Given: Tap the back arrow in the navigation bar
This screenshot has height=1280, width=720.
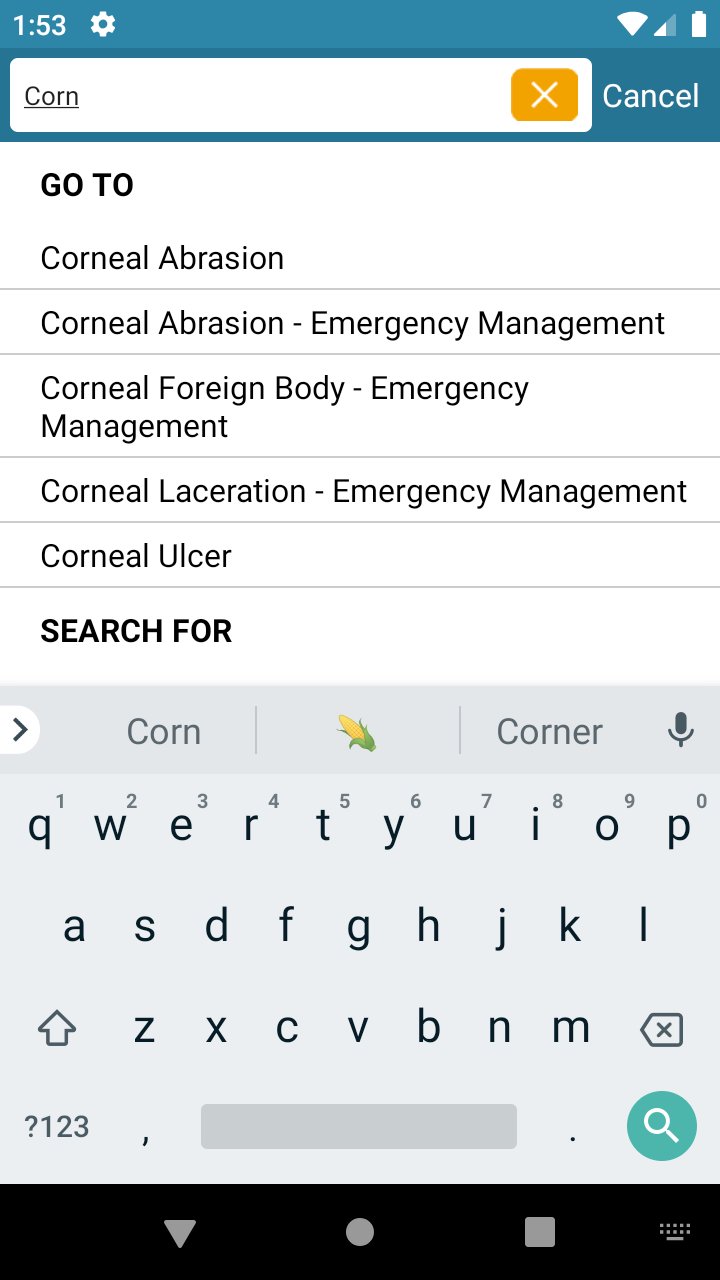Looking at the screenshot, I should 179,1232.
